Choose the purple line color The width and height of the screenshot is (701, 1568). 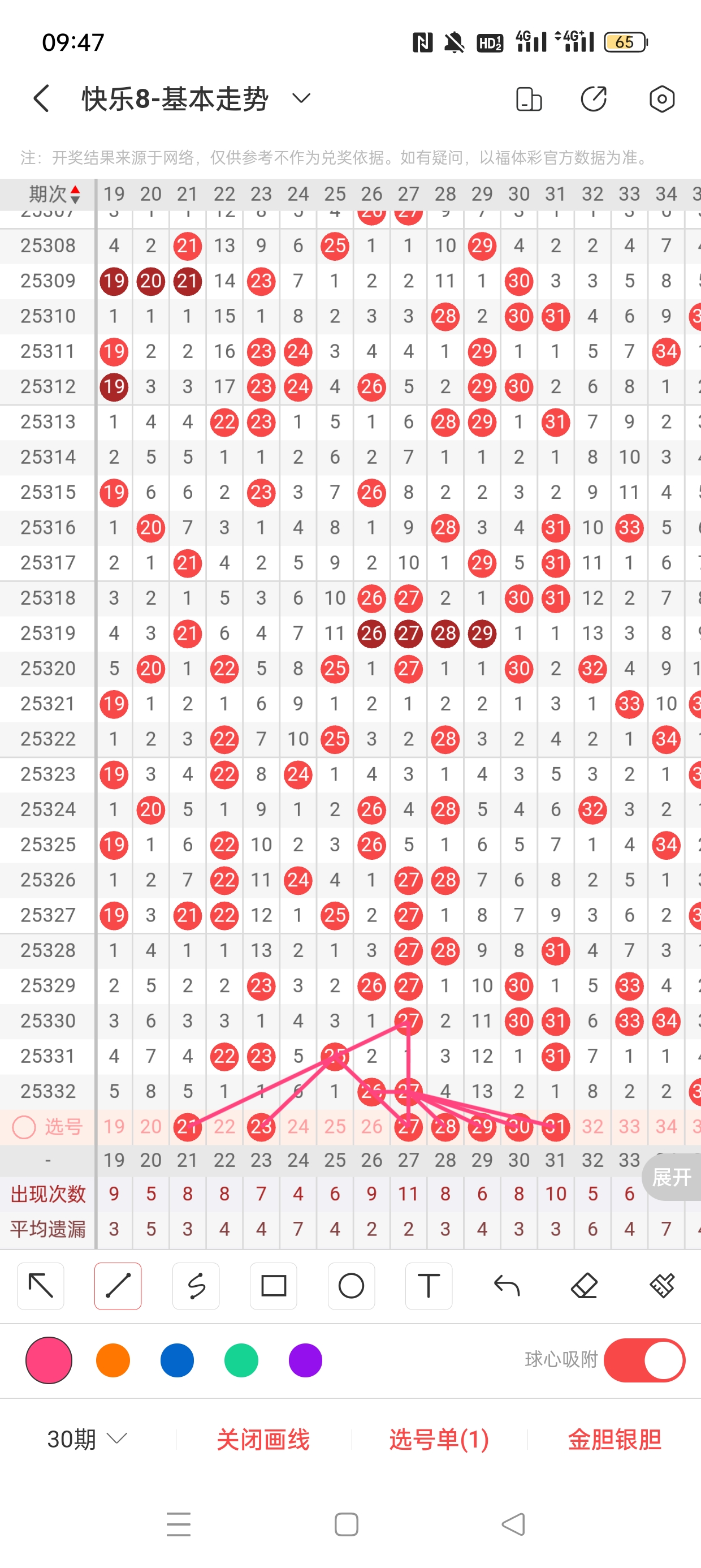point(305,1360)
